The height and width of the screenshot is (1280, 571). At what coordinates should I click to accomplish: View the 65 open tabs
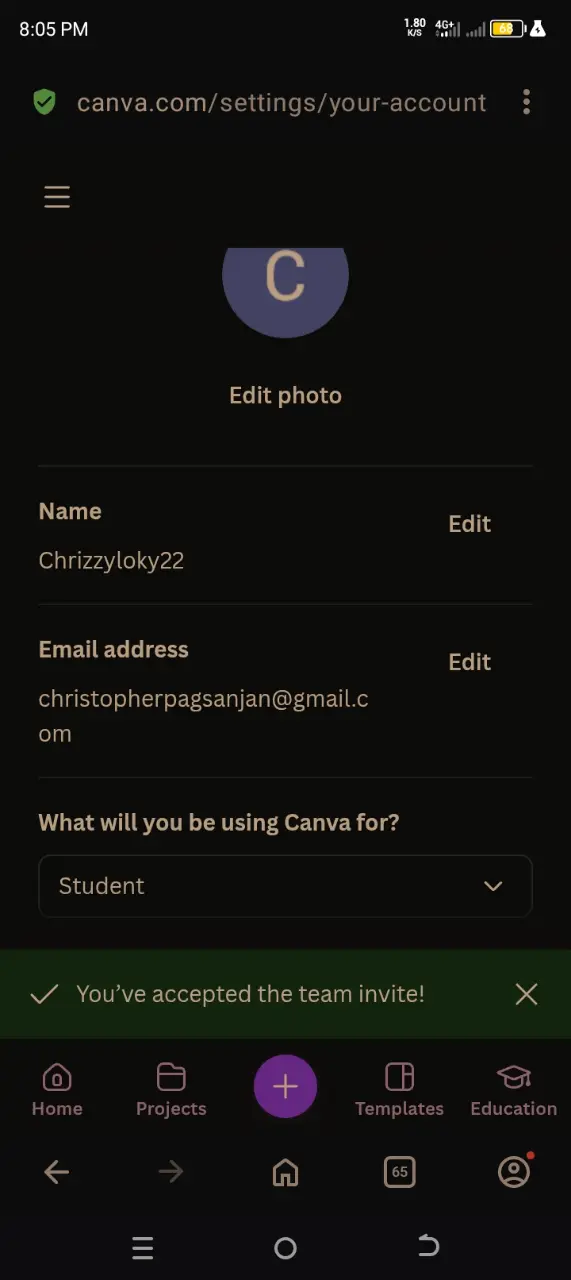tap(399, 1172)
